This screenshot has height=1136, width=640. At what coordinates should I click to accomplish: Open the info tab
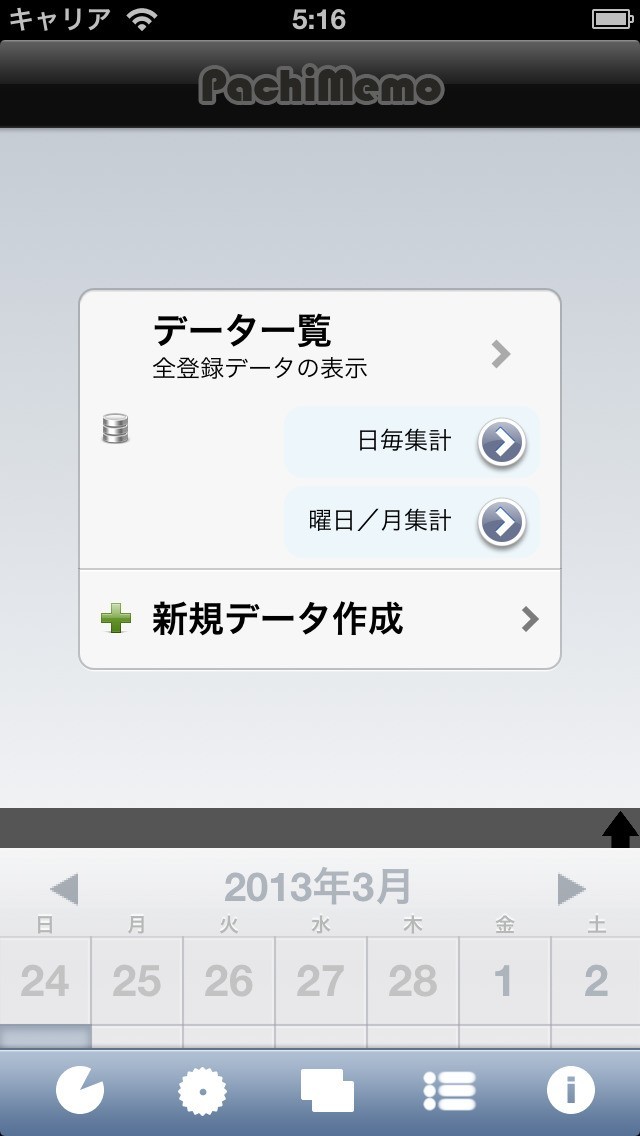click(571, 1090)
